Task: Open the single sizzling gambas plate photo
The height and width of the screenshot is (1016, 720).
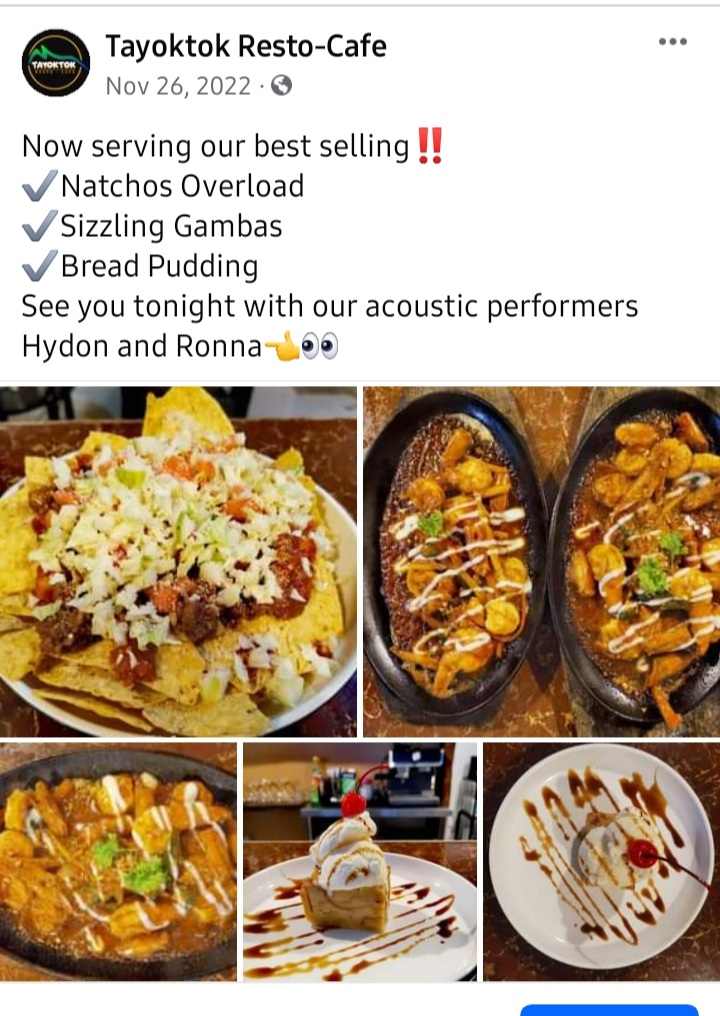Action: [118, 861]
